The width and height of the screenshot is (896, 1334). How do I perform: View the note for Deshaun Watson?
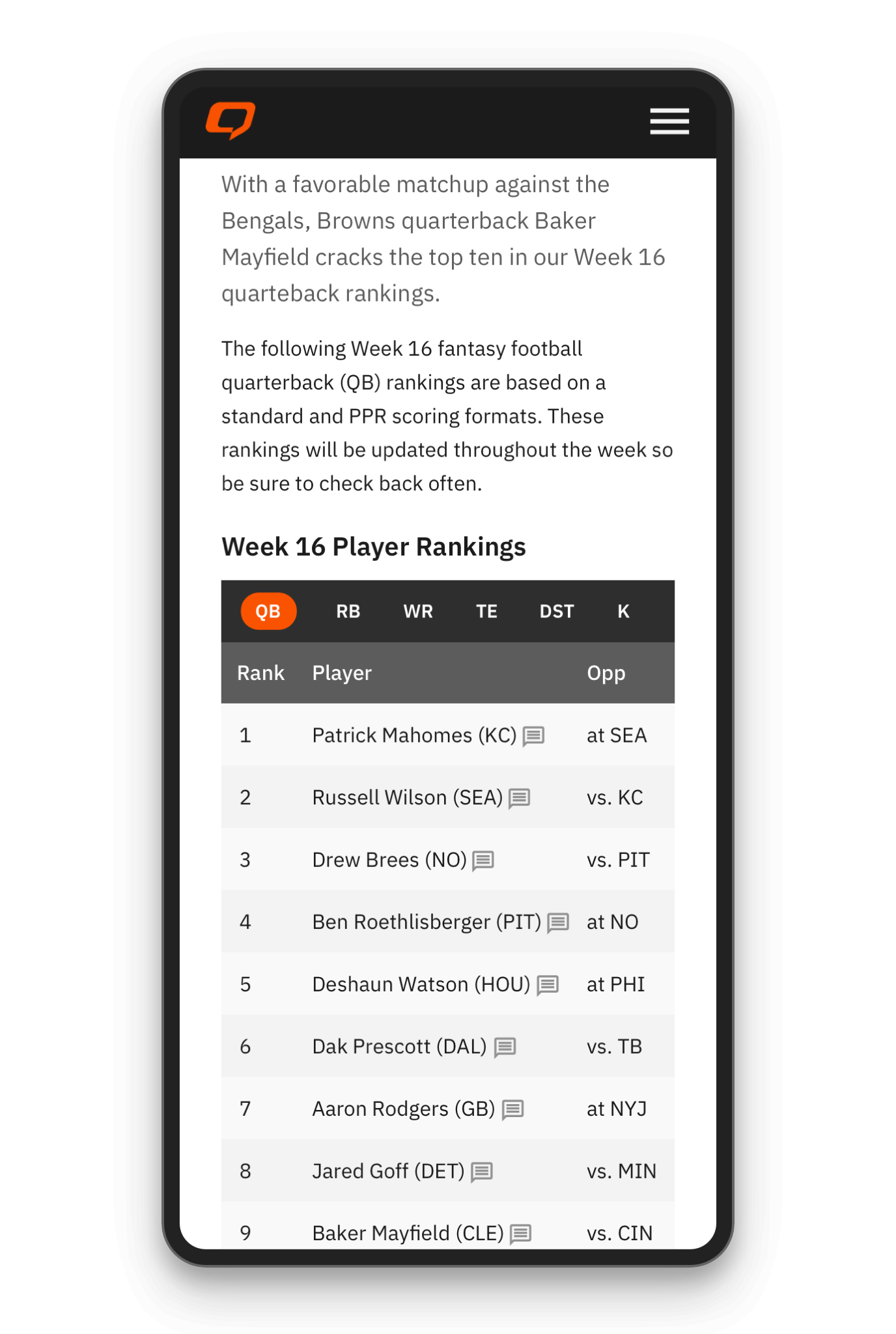tap(548, 985)
